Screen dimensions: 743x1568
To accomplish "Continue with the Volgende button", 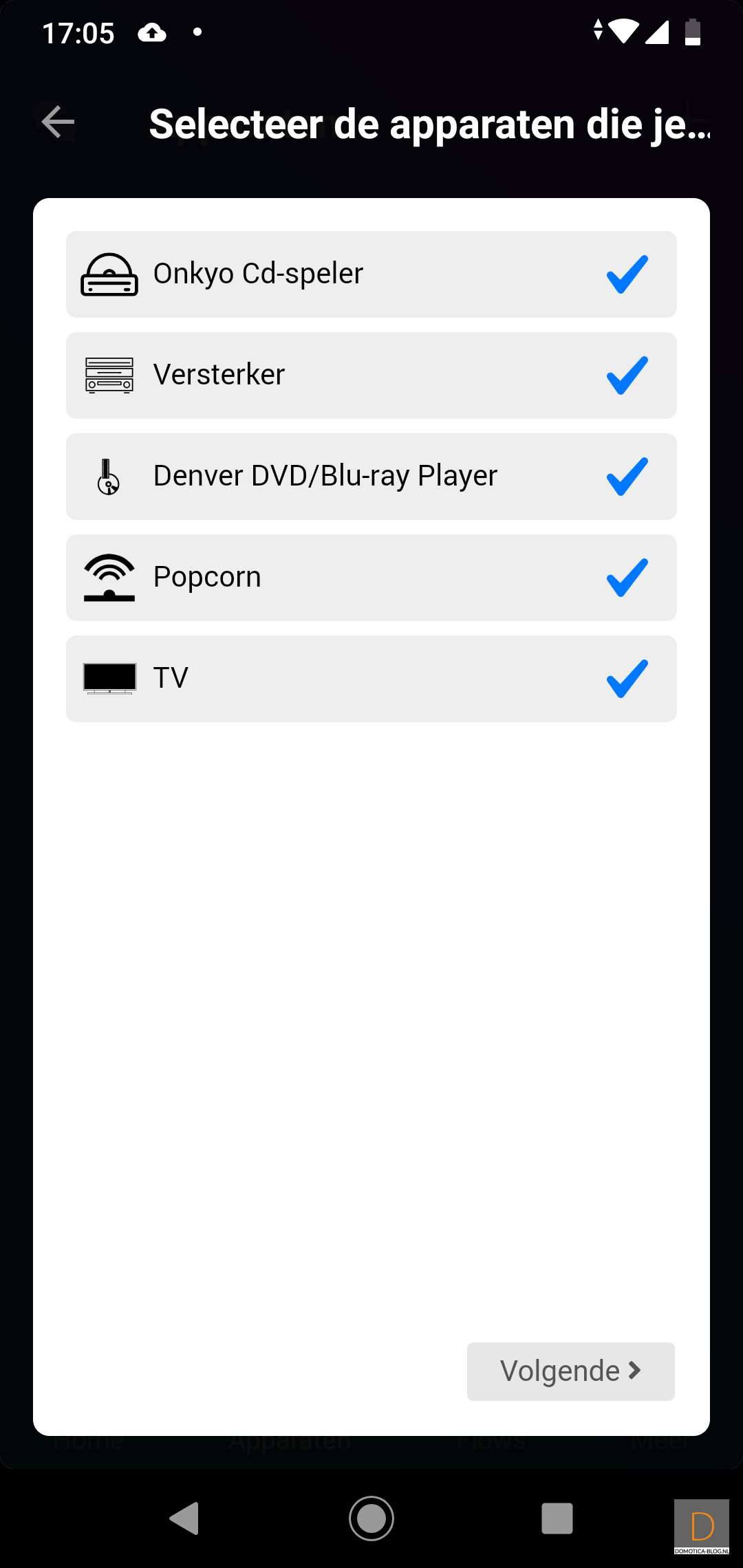I will pos(570,1371).
